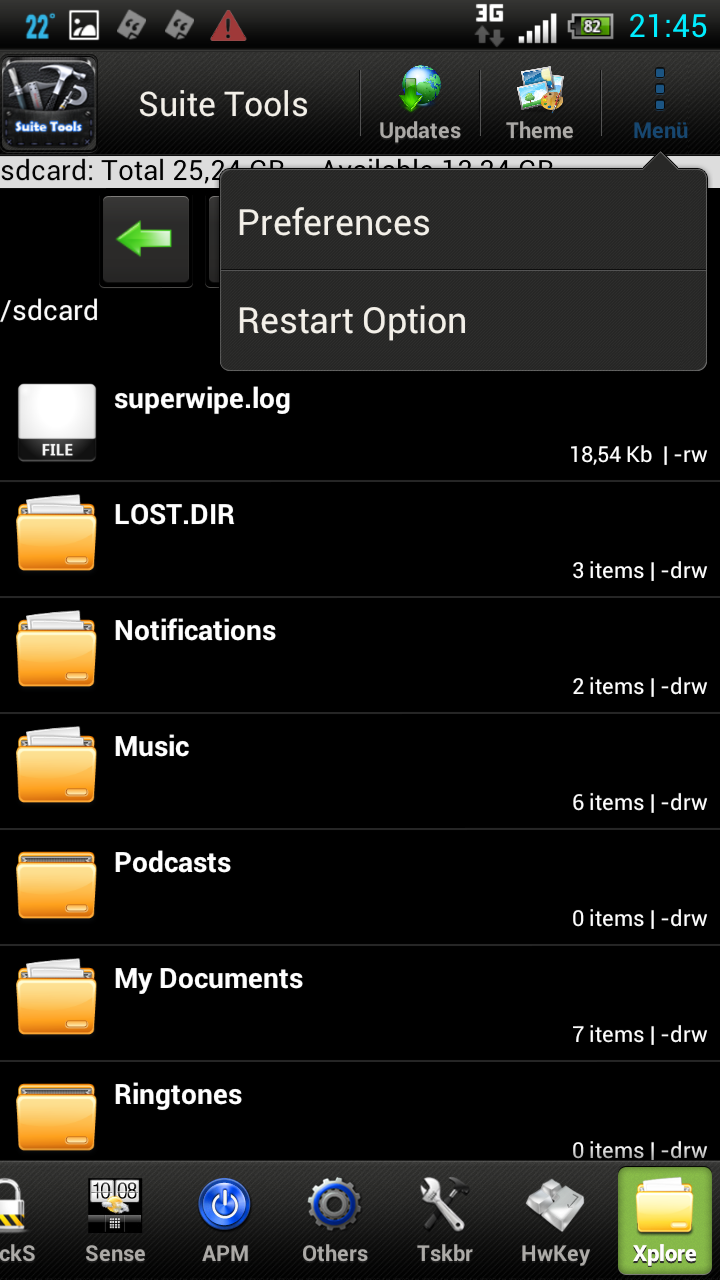Switch to the Sense tab
Screen dimensions: 720x1280
click(115, 1220)
